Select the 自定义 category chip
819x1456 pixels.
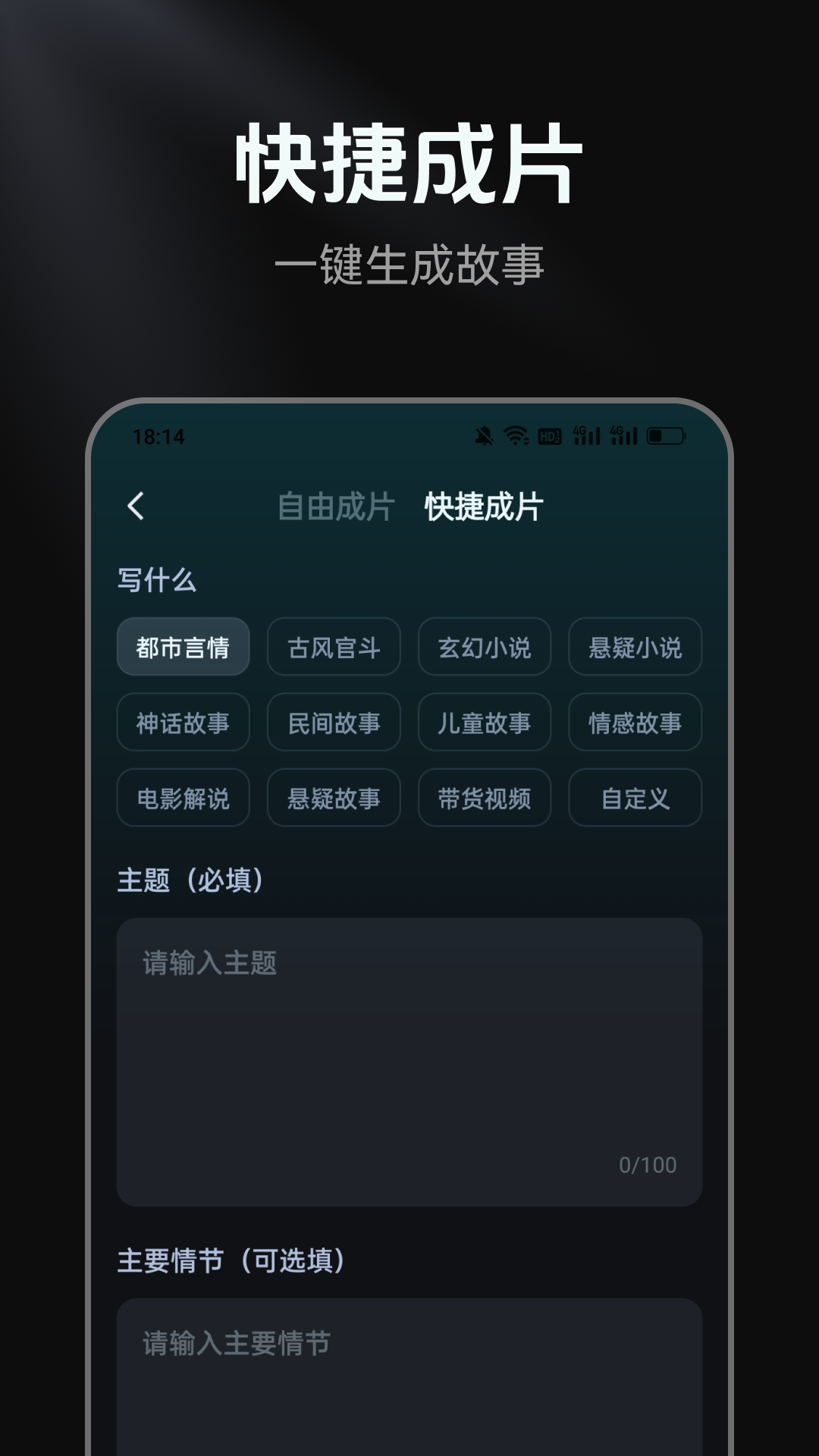click(x=635, y=798)
